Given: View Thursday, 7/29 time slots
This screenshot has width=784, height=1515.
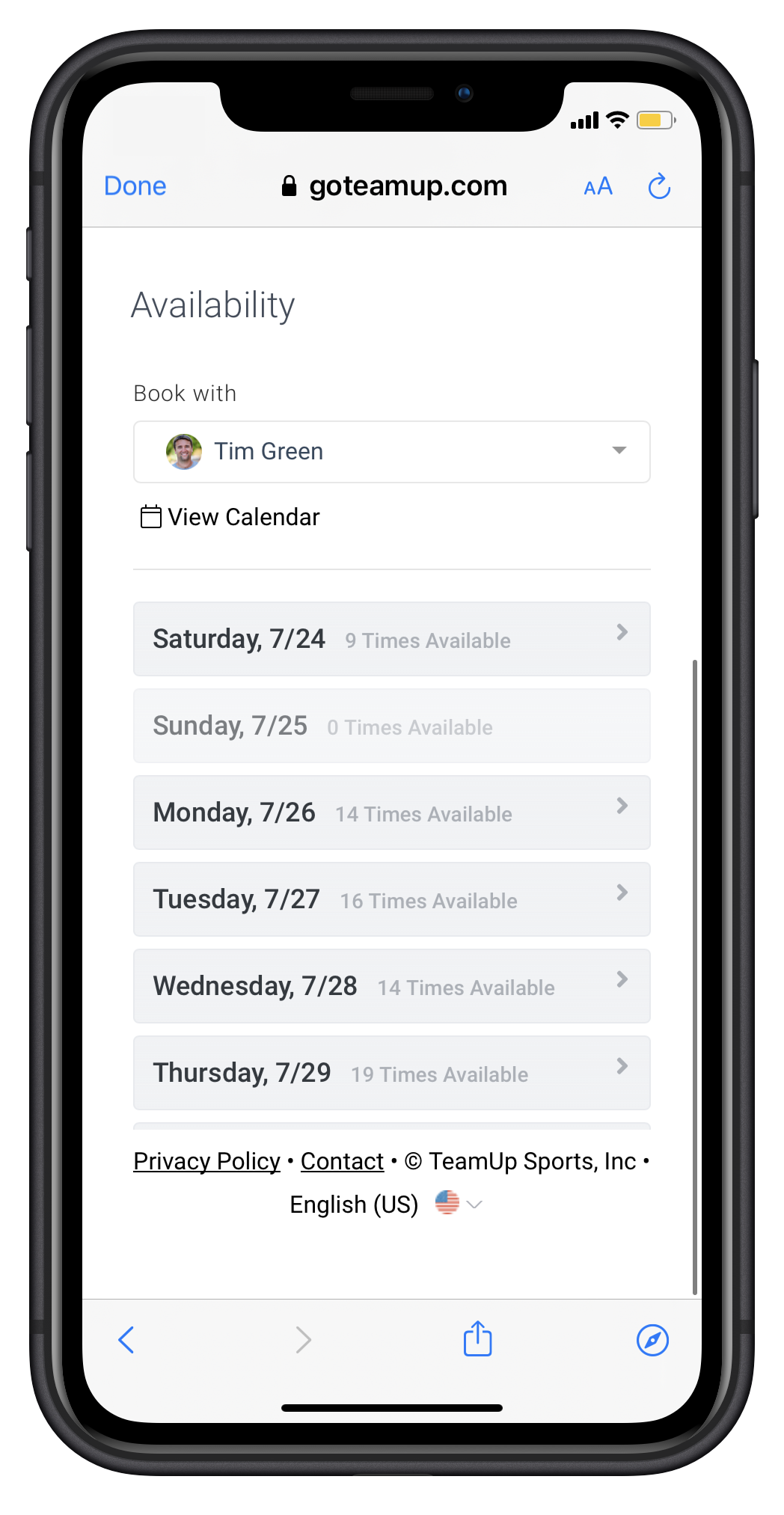Looking at the screenshot, I should click(x=391, y=1073).
